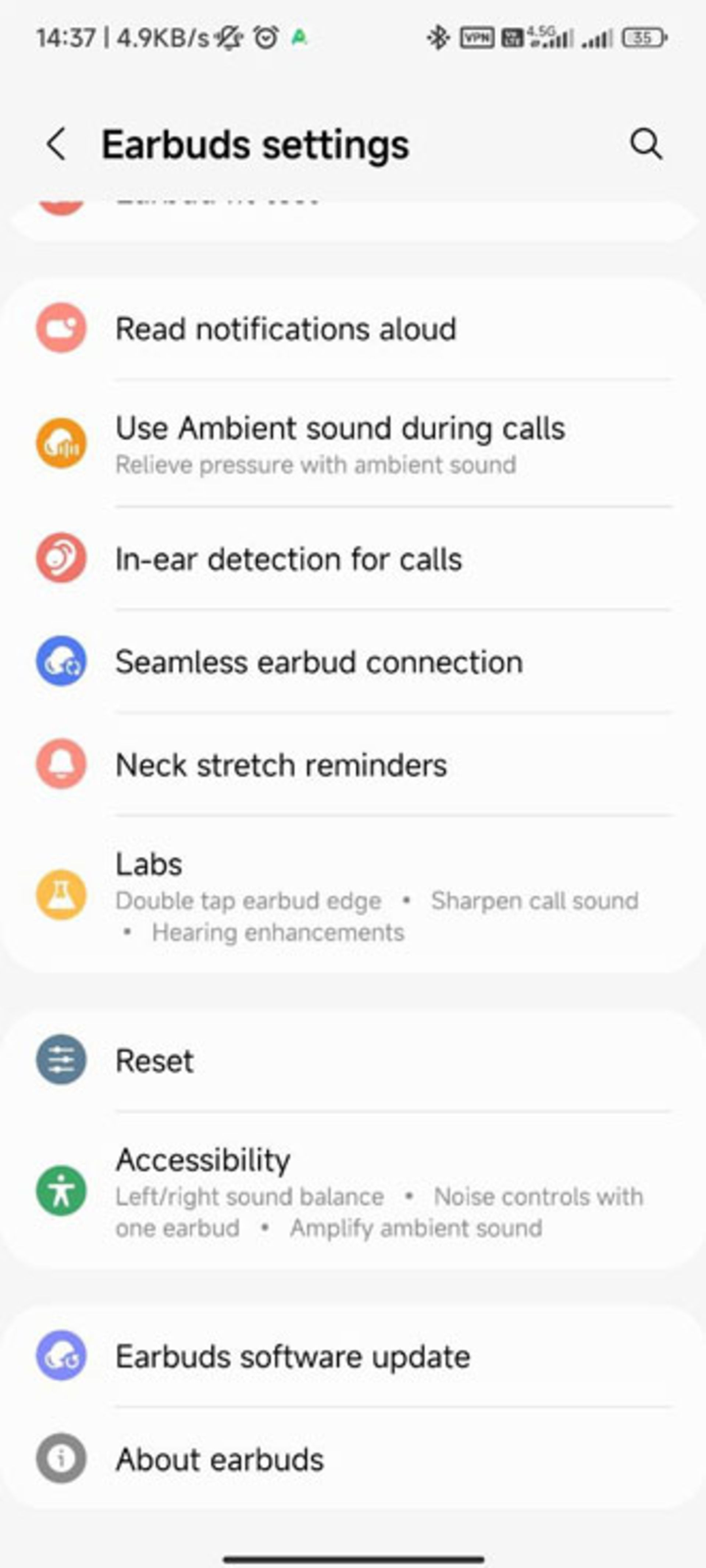The height and width of the screenshot is (1568, 706).
Task: Open search in Earbuds settings
Action: (646, 145)
